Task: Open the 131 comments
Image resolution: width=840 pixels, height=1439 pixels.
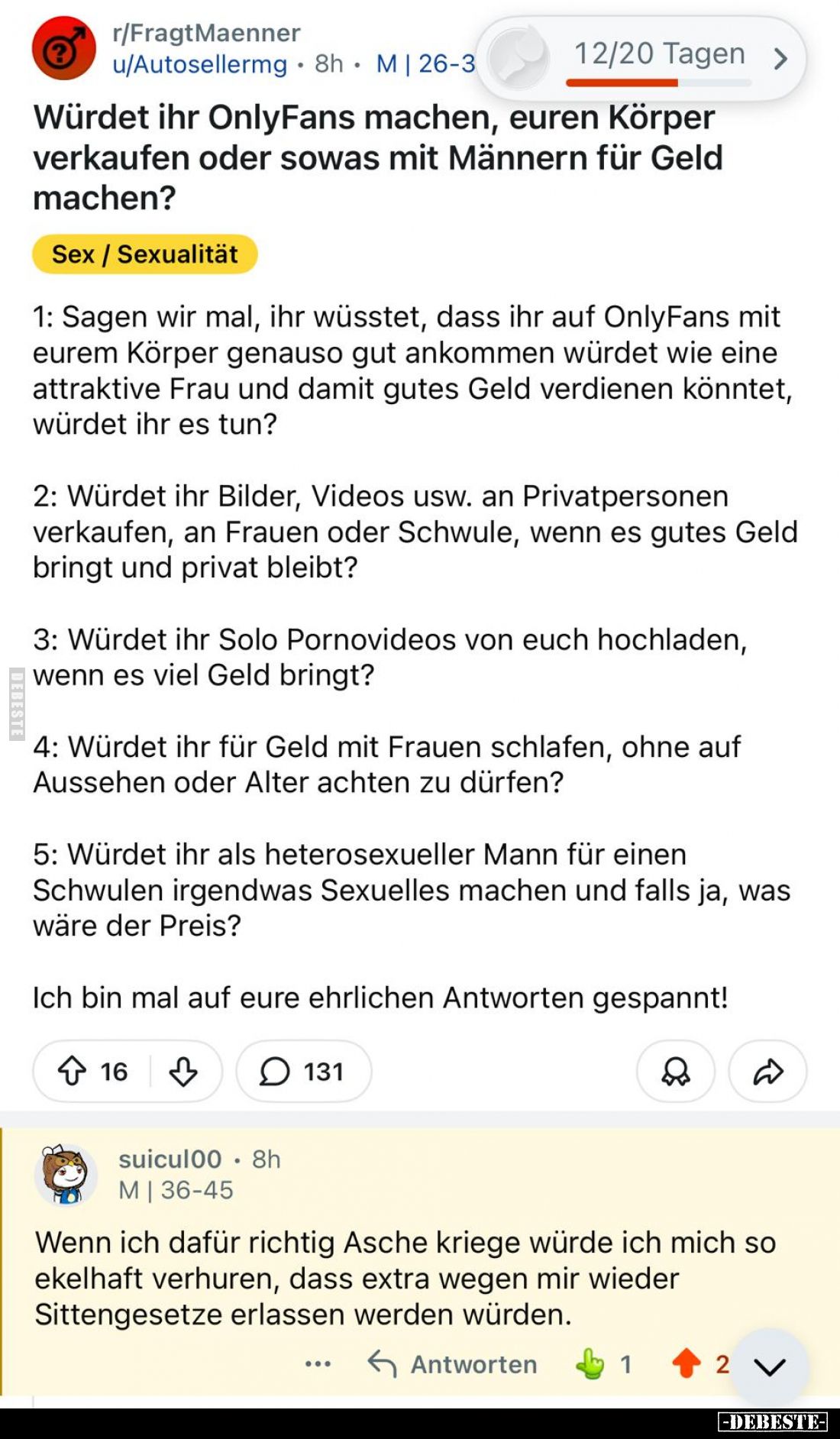Action: pos(303,1071)
